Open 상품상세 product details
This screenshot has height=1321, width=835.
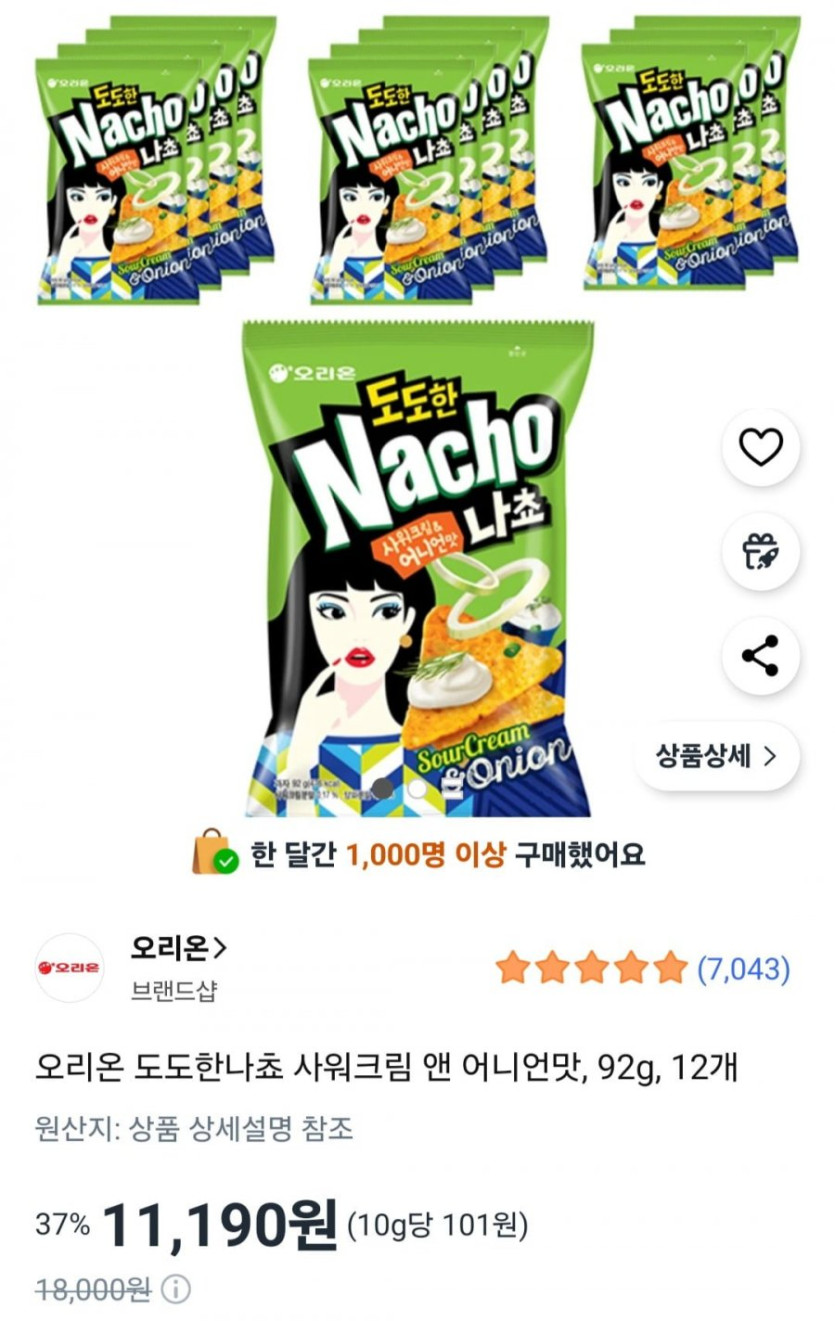tap(716, 756)
